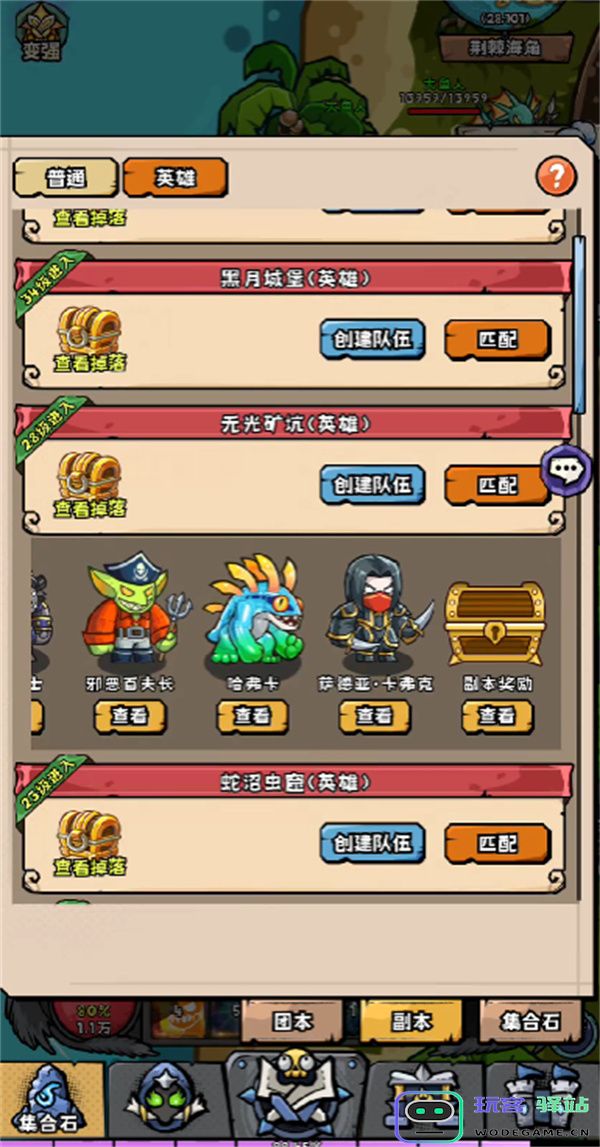View drops chest for 蛇沼虫窟(英雄)

tap(90, 843)
